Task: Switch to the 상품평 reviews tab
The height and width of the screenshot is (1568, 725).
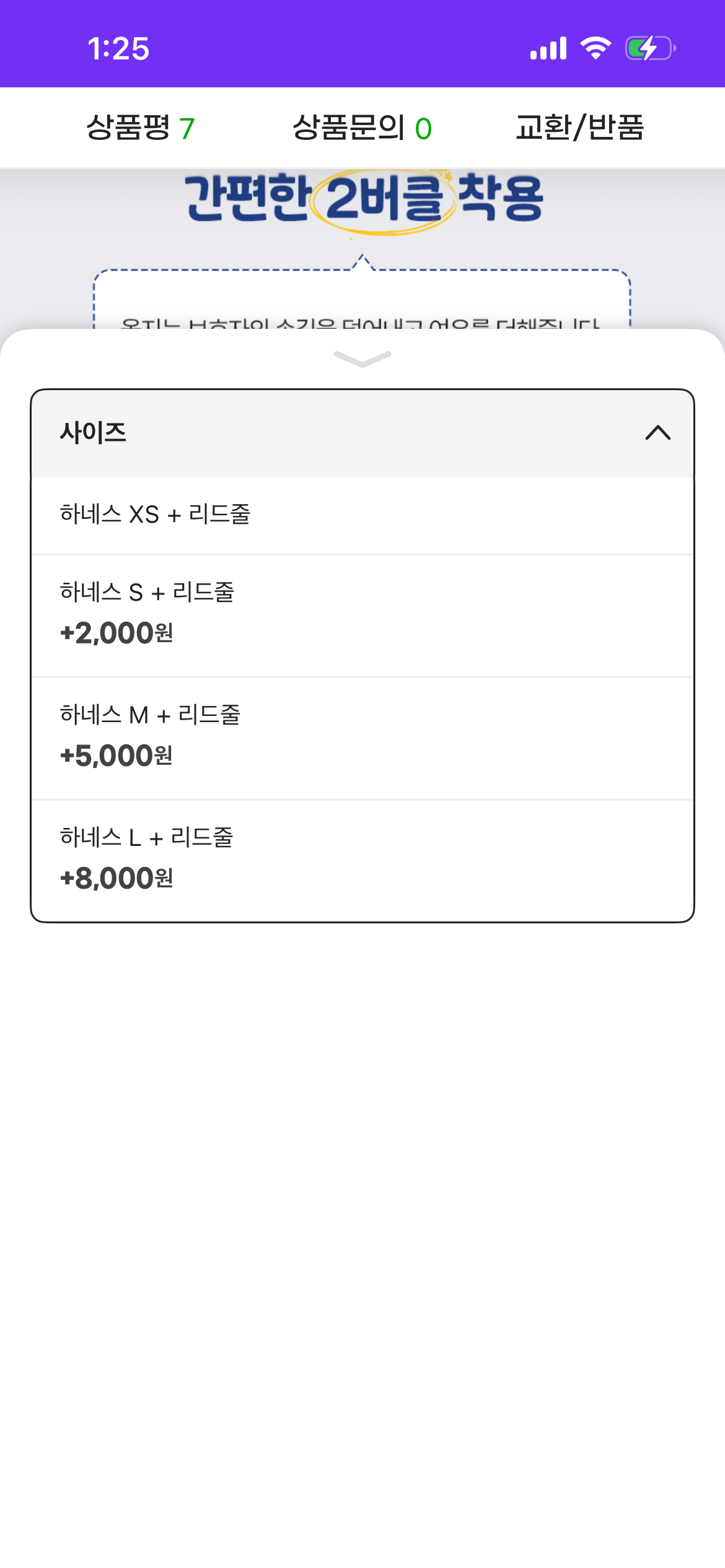Action: tap(141, 128)
